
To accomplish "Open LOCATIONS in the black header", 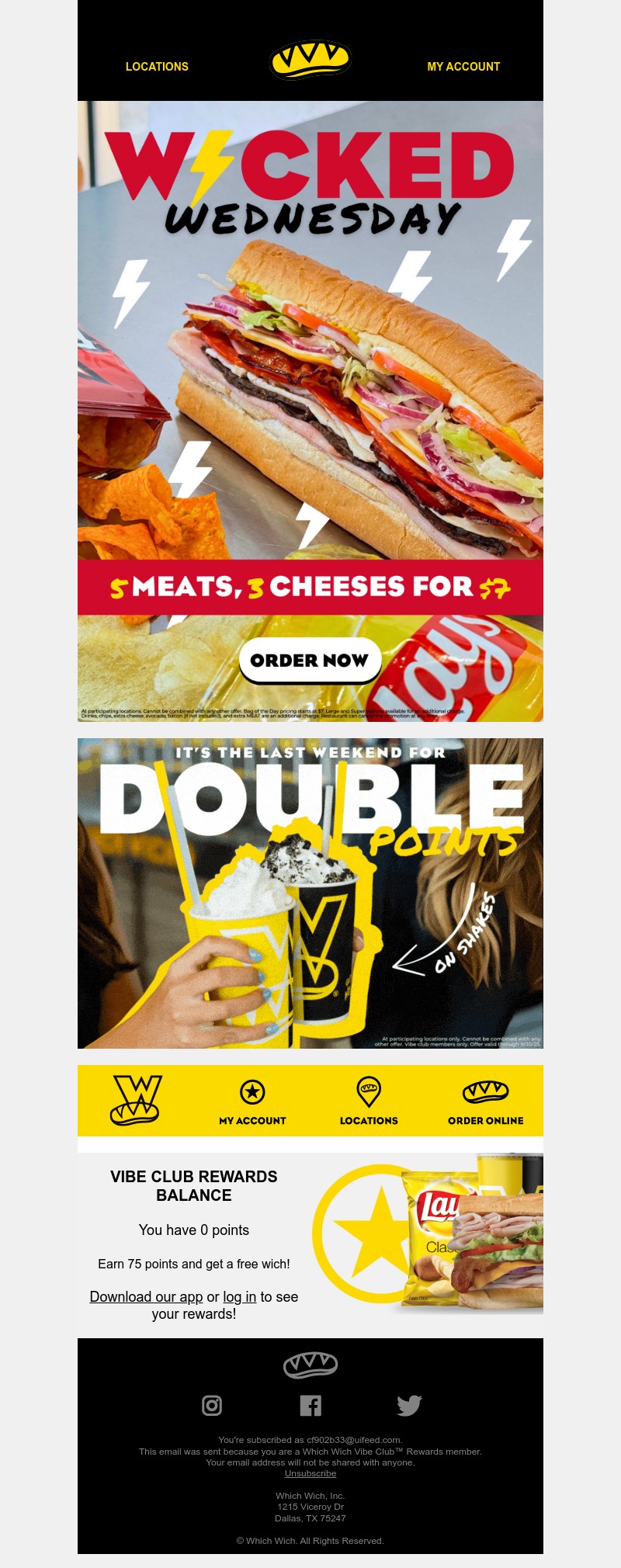I will (157, 67).
